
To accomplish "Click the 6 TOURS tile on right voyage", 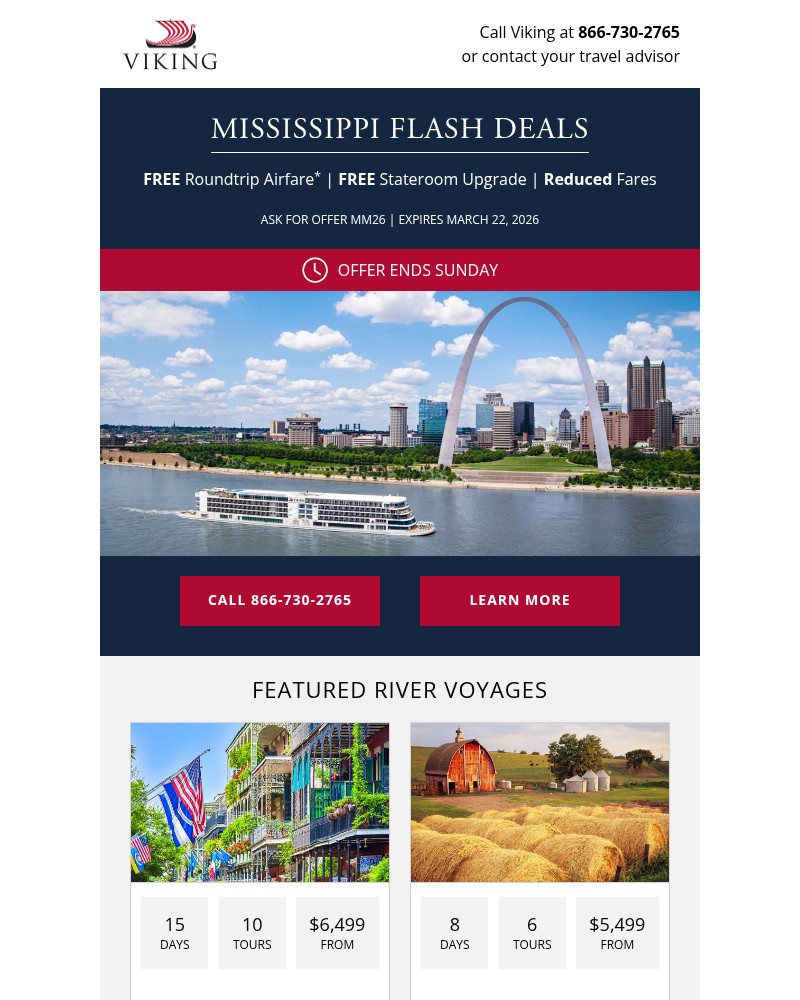I will [532, 932].
